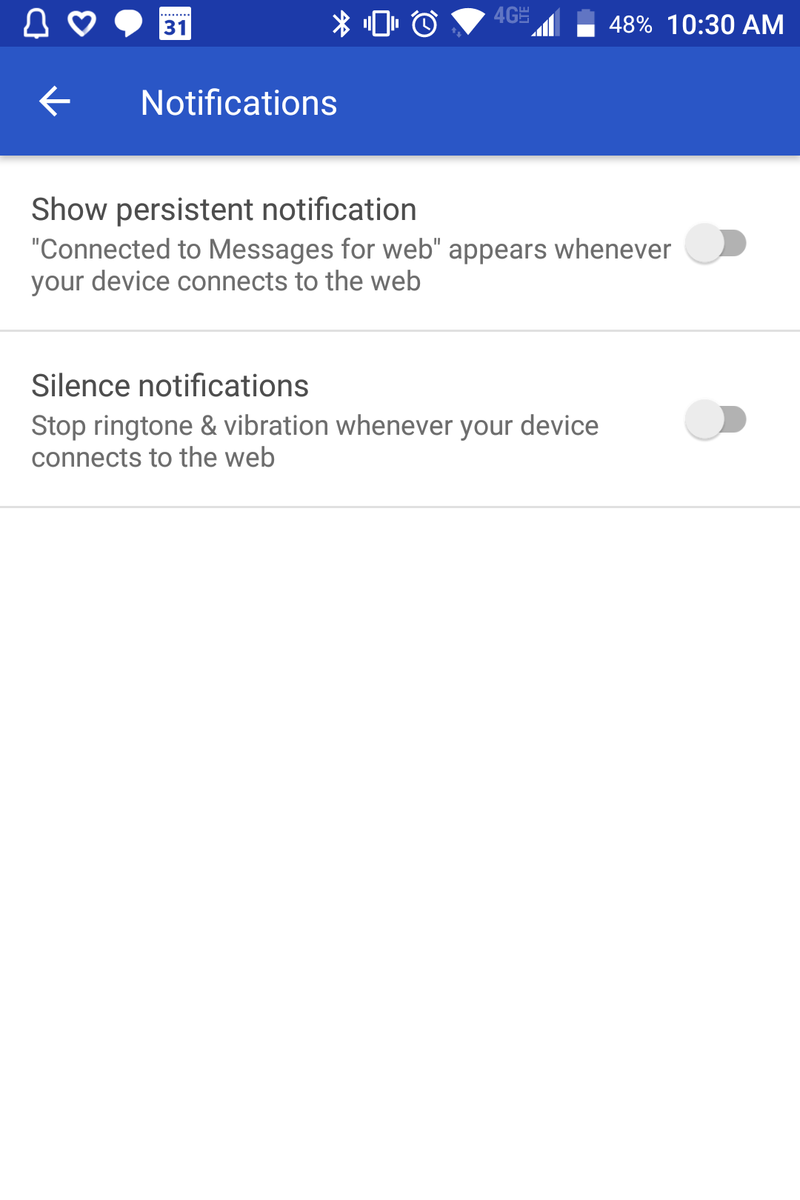This screenshot has height=1200, width=800.
Task: Select the Notifications screen title
Action: click(x=238, y=102)
